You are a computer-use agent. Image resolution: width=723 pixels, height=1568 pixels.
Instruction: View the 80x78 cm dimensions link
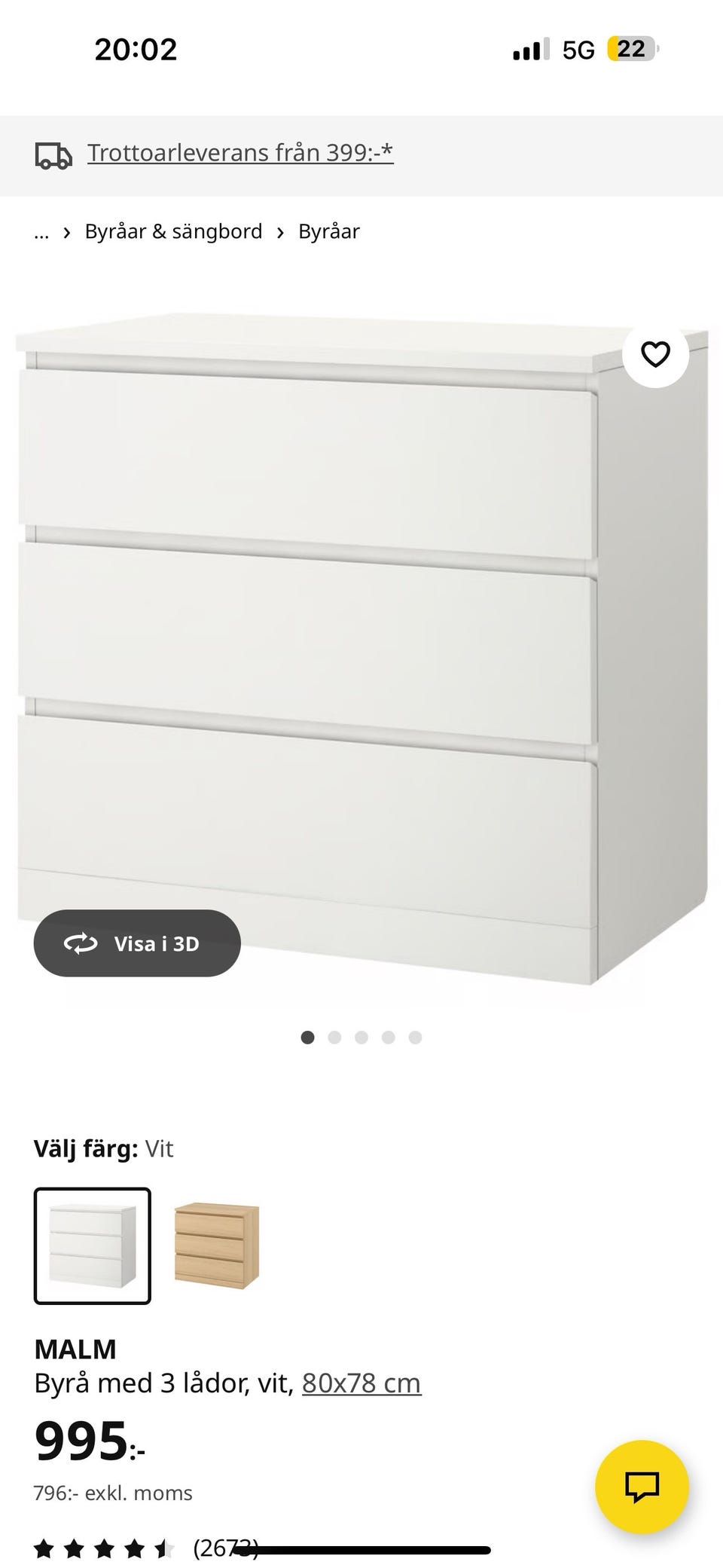point(361,1383)
